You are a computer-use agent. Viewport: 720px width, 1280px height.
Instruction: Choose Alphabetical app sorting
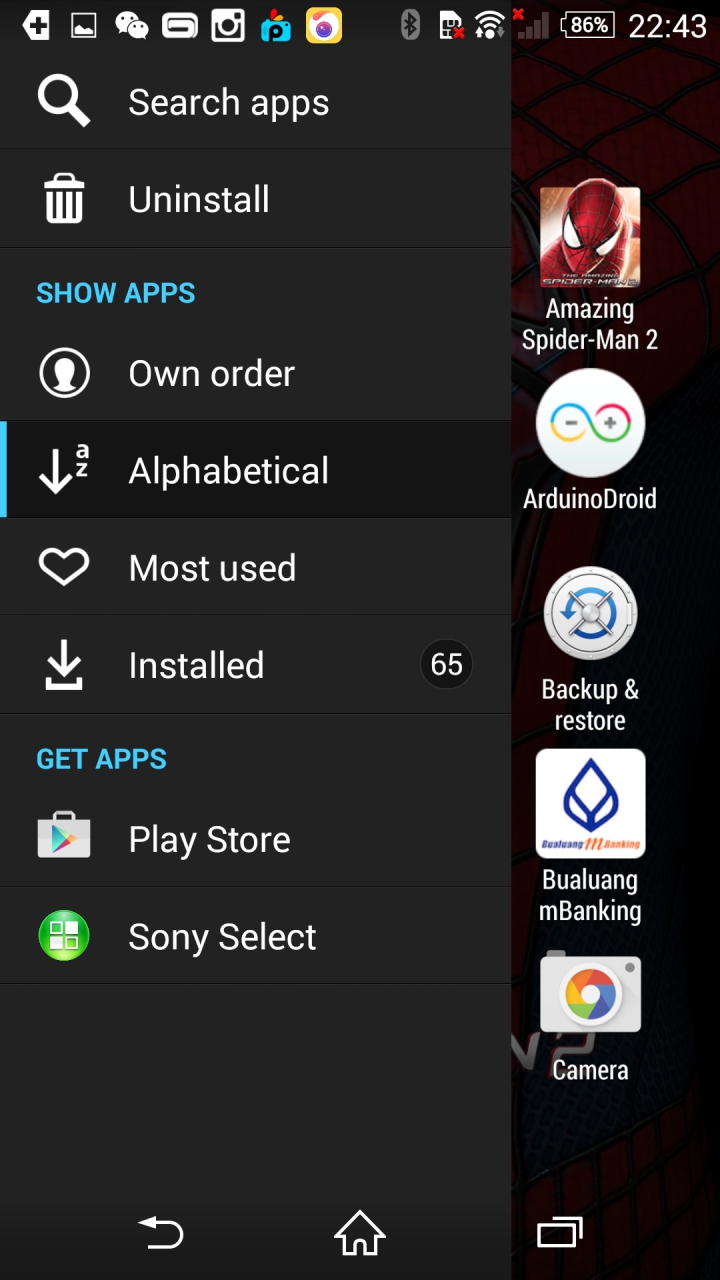point(228,470)
